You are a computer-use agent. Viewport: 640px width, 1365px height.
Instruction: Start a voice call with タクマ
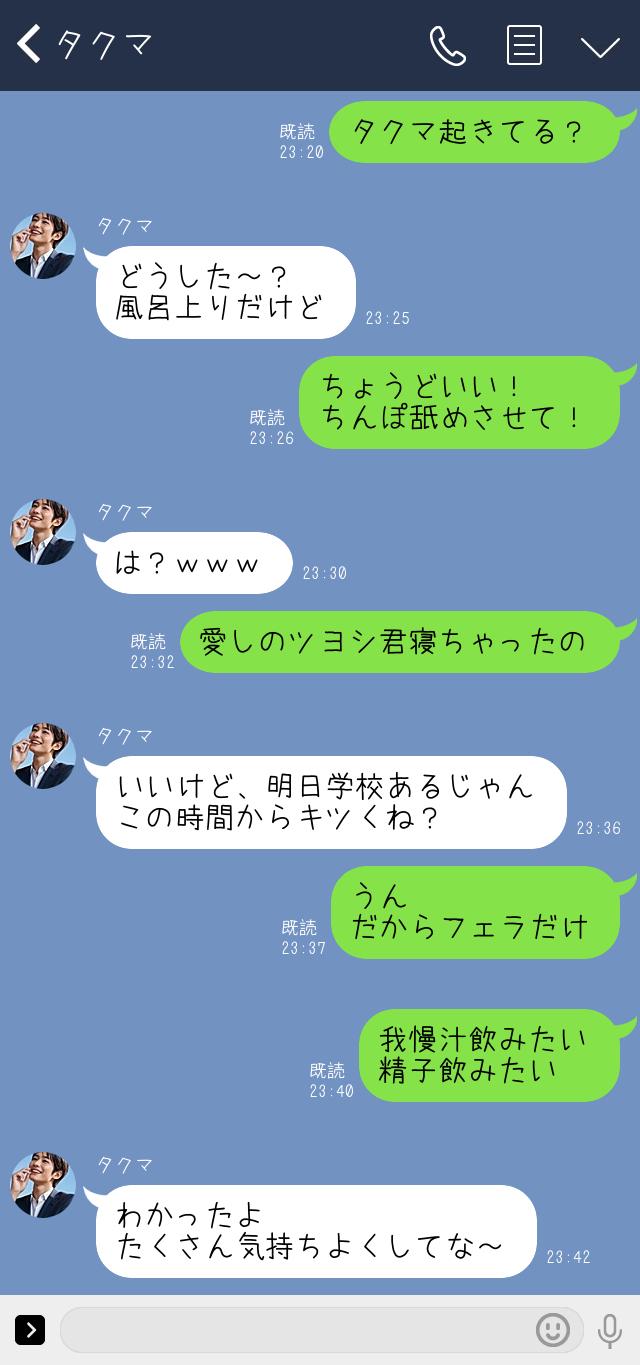coord(447,46)
